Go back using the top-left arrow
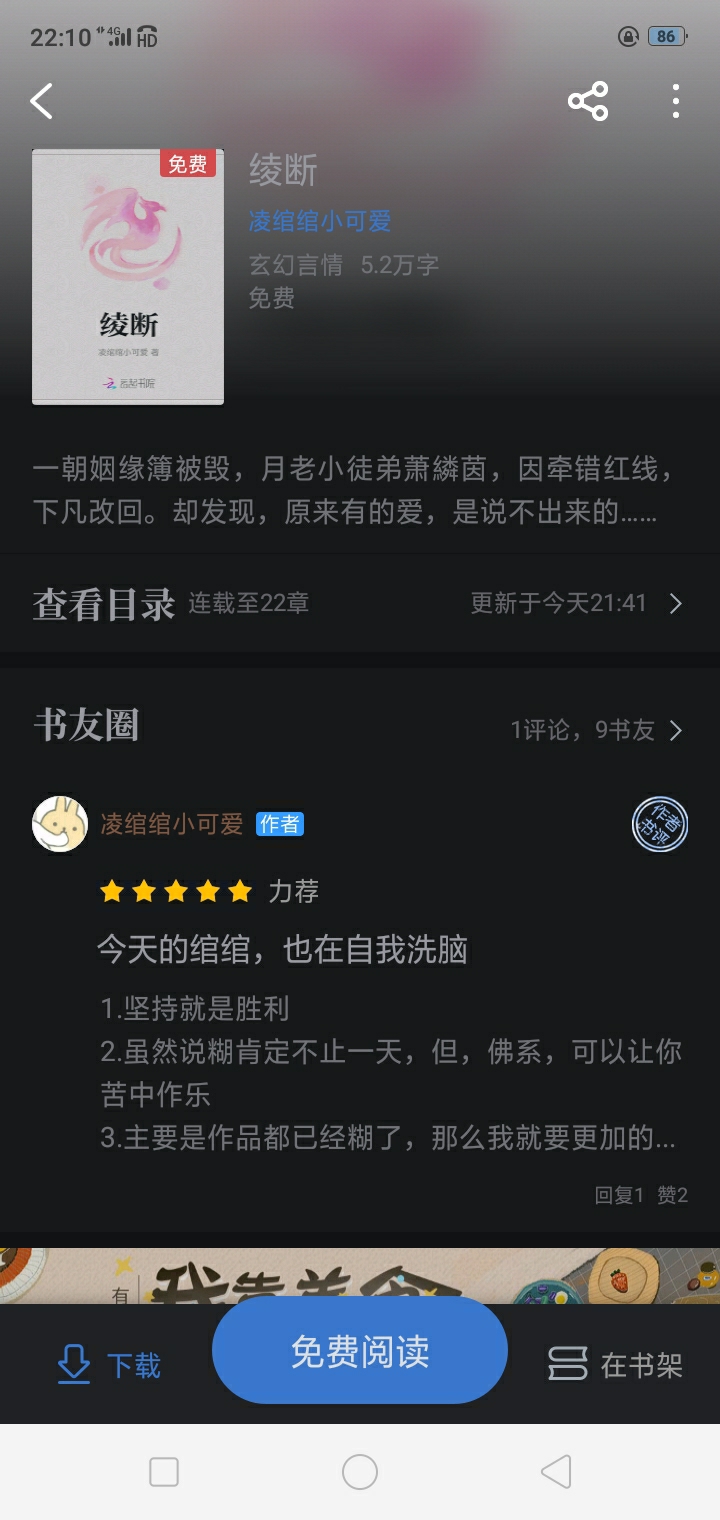 [41, 101]
